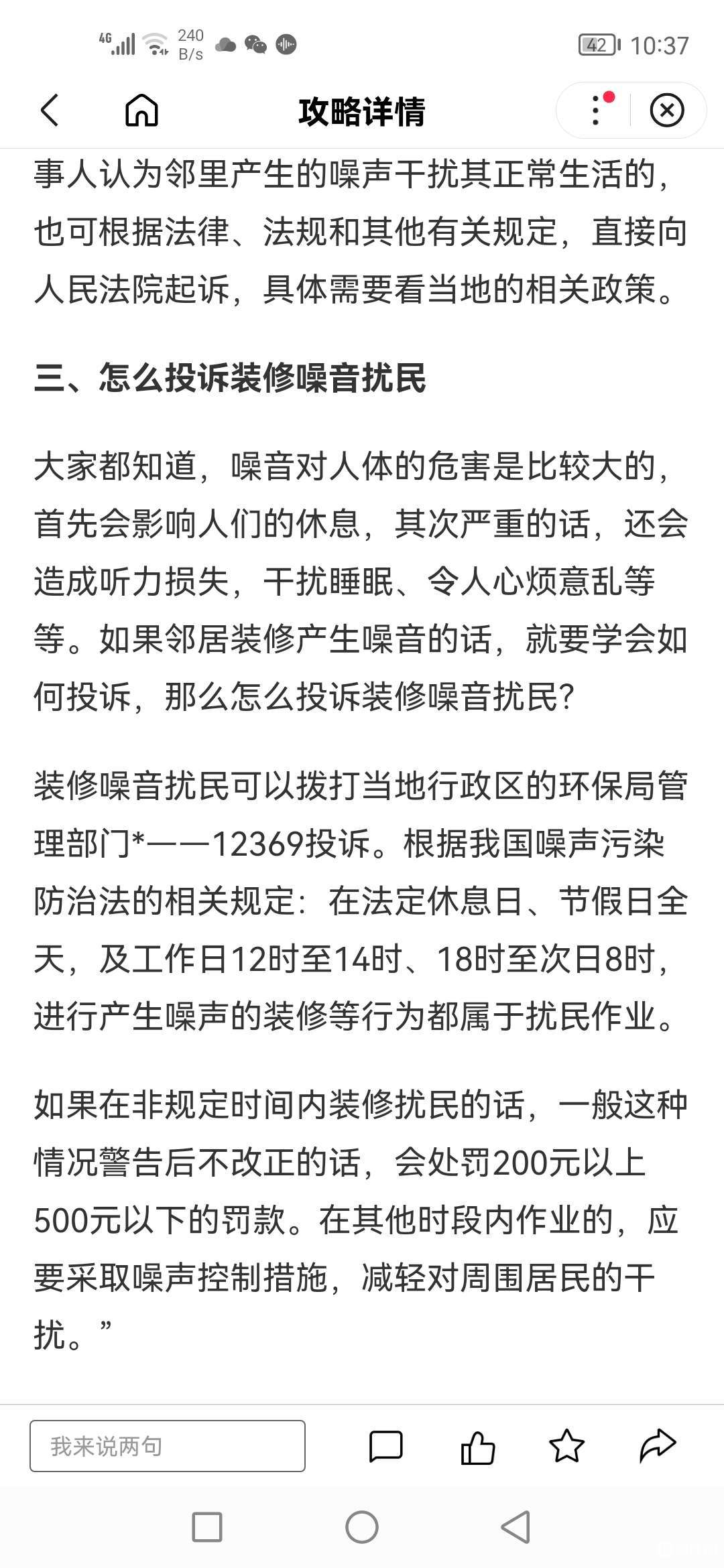
Task: Share this article using the arrow icon
Action: tap(658, 1445)
